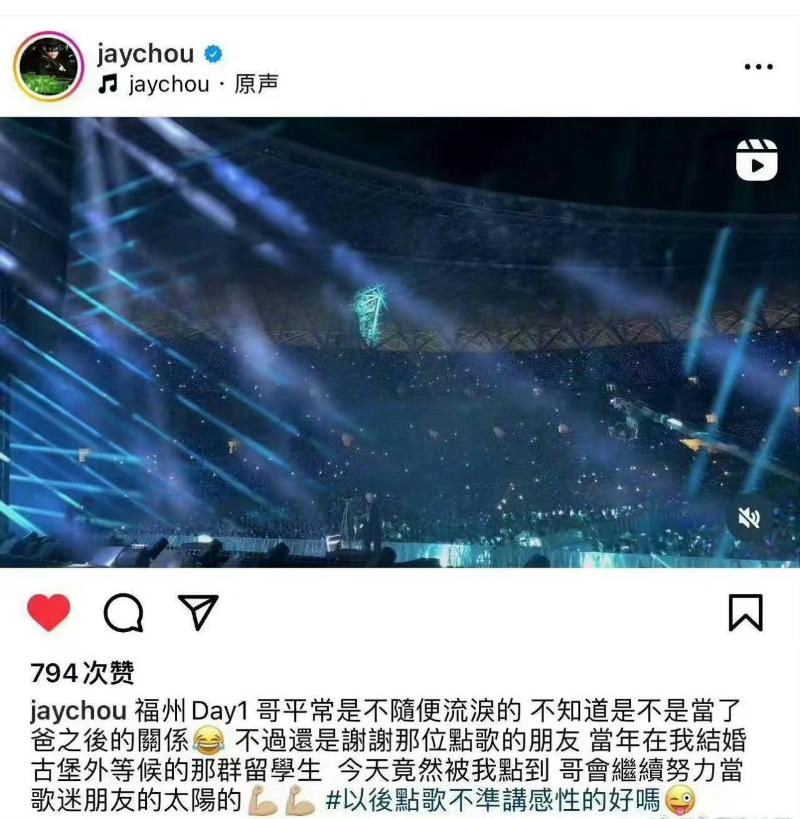Open the concert video reel

400,342
